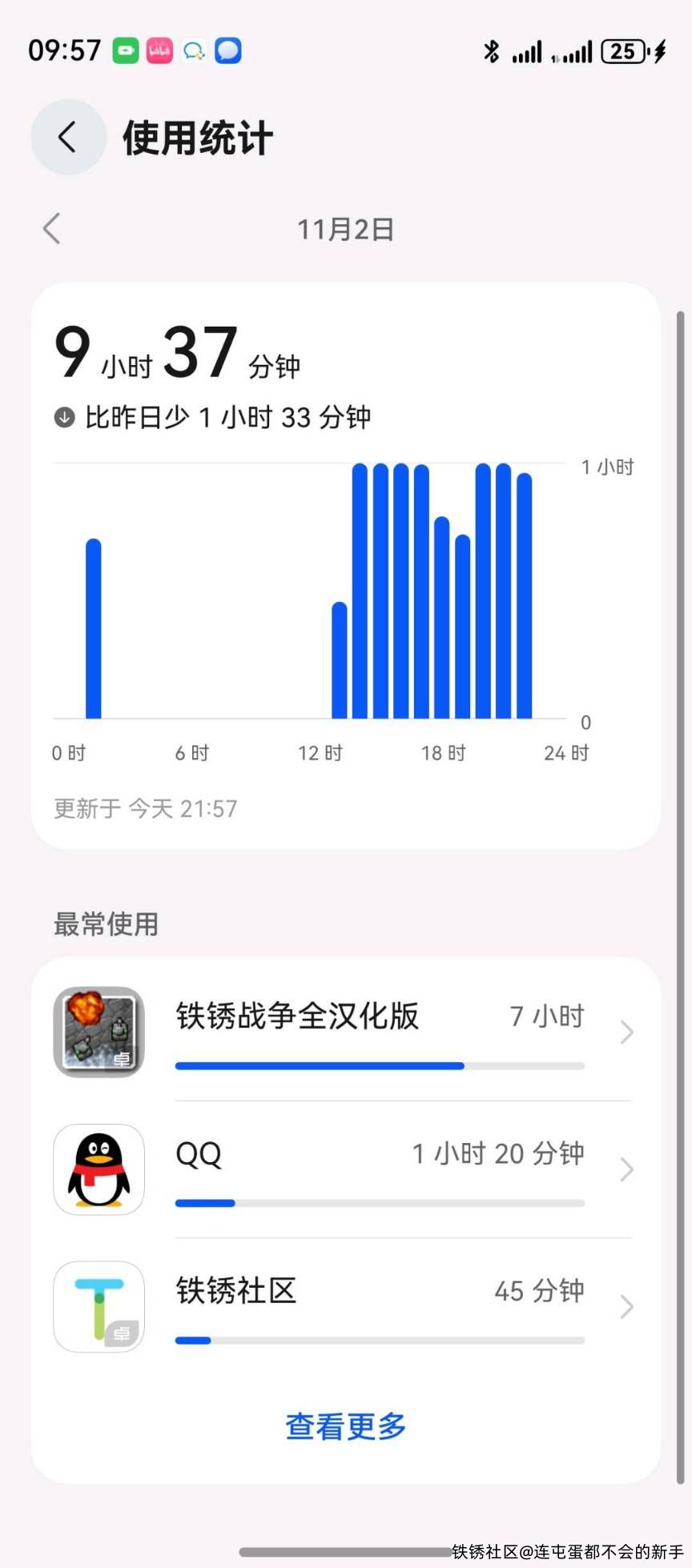
Task: Open usage details for QQ
Action: pyautogui.click(x=344, y=1169)
